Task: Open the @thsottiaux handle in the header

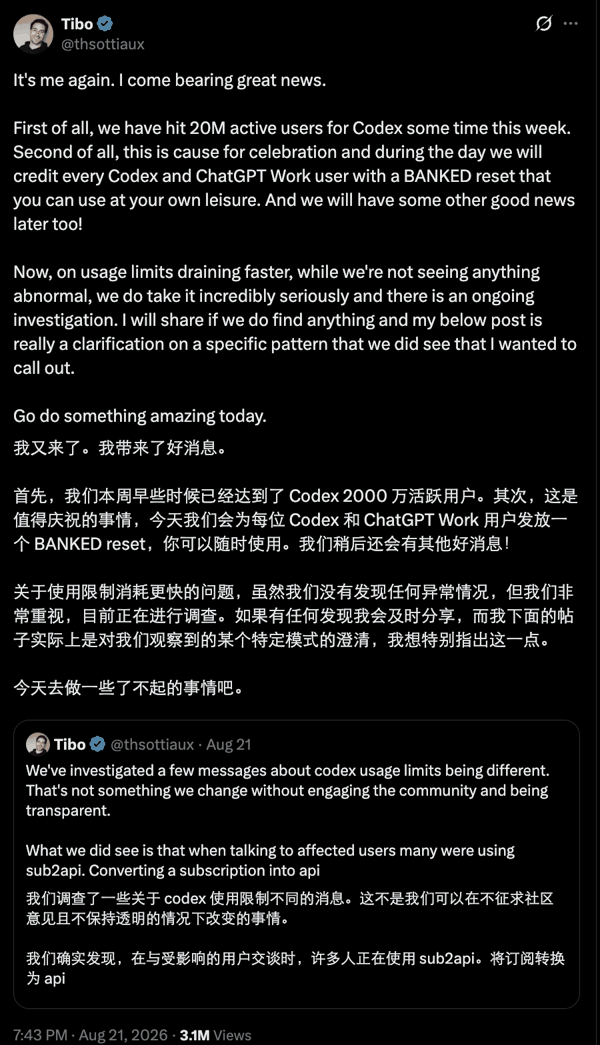Action: pos(103,44)
